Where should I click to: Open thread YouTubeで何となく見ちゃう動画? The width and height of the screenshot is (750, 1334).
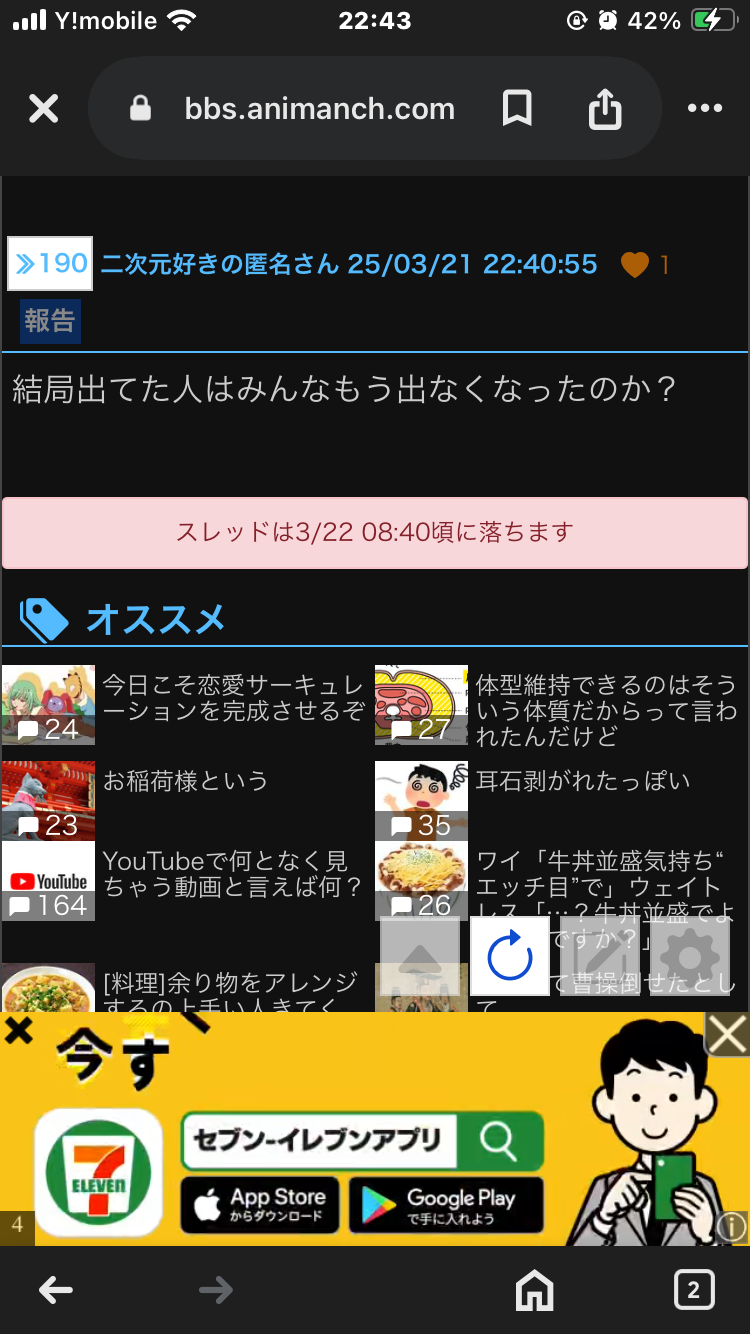(187, 880)
